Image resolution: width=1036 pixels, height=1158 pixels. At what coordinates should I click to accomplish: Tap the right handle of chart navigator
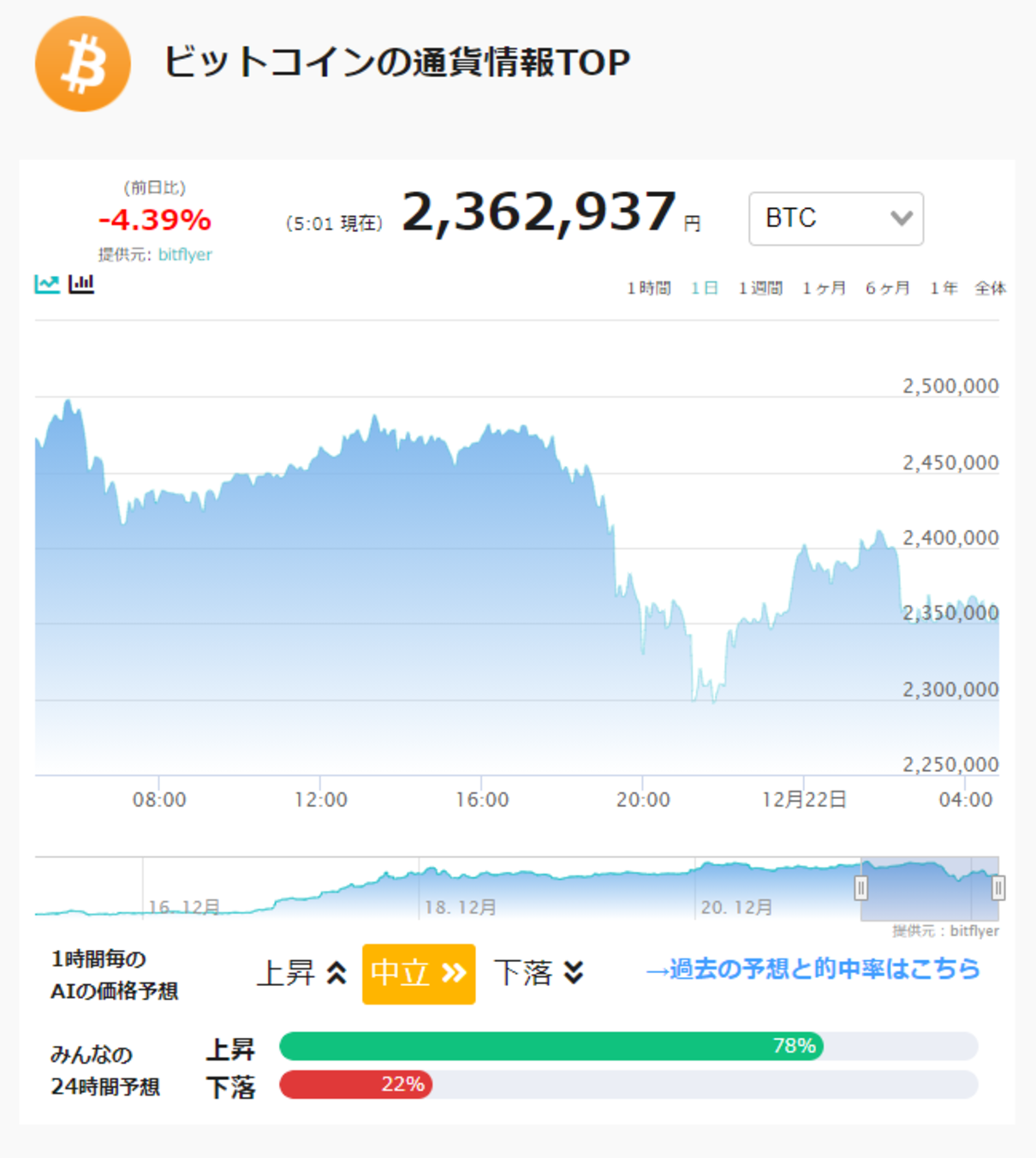(998, 888)
